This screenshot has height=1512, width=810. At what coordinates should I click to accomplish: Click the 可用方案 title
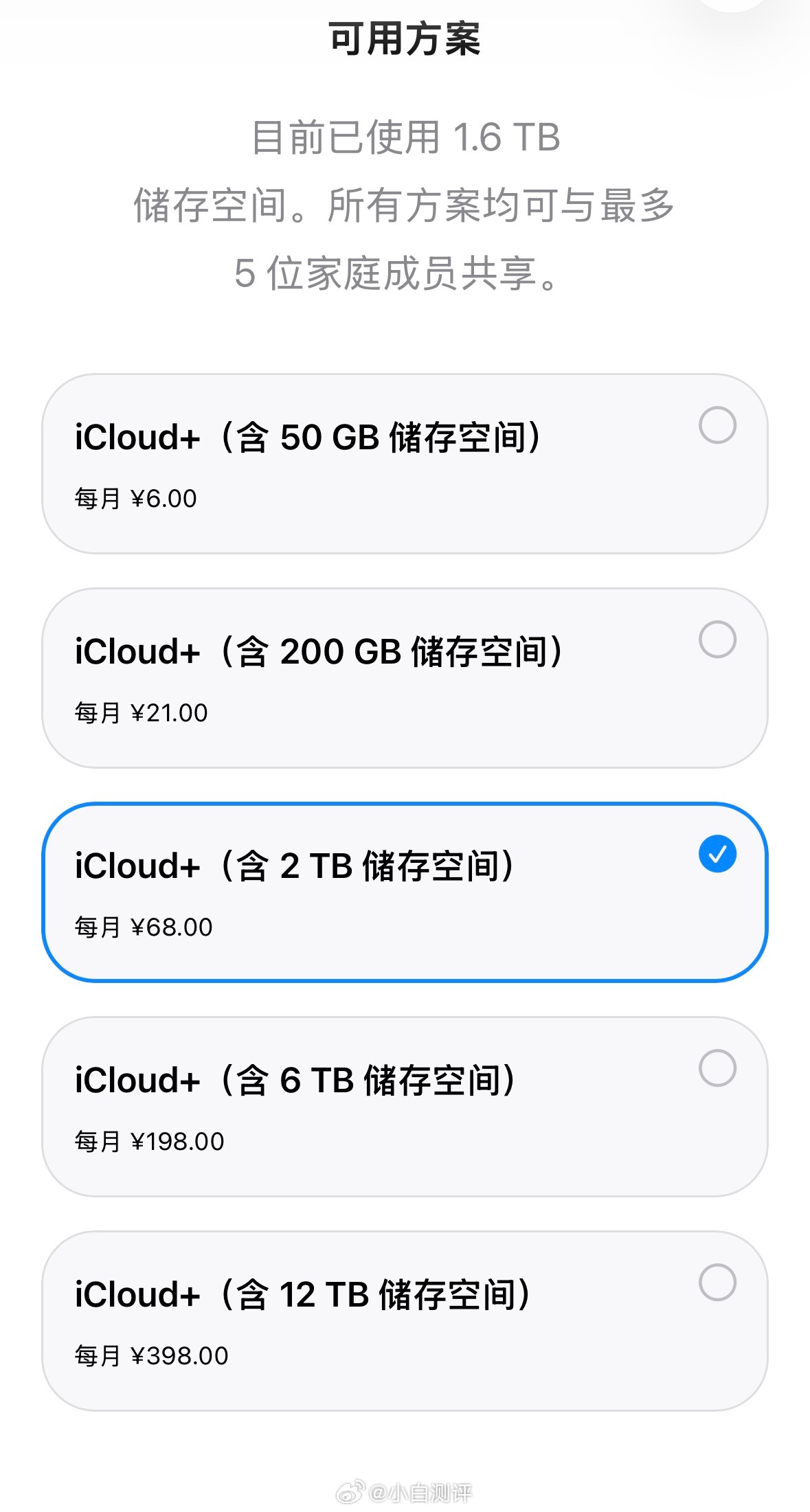click(405, 38)
